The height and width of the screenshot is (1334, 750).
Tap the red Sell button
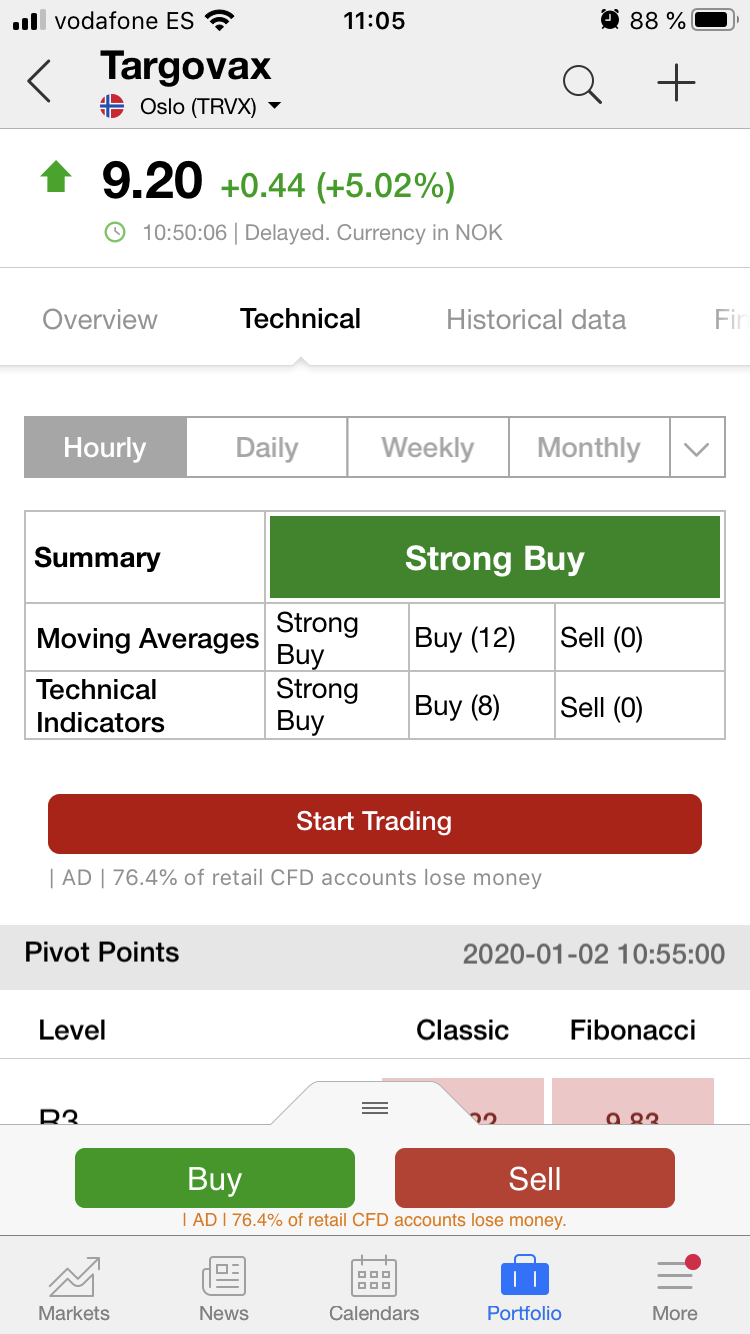[x=535, y=1178]
